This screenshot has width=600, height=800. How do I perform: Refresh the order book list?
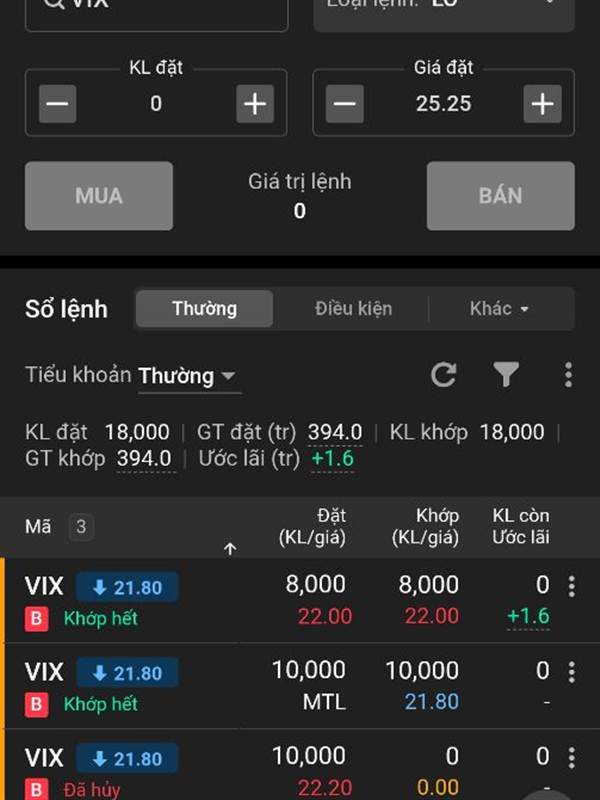pos(444,375)
